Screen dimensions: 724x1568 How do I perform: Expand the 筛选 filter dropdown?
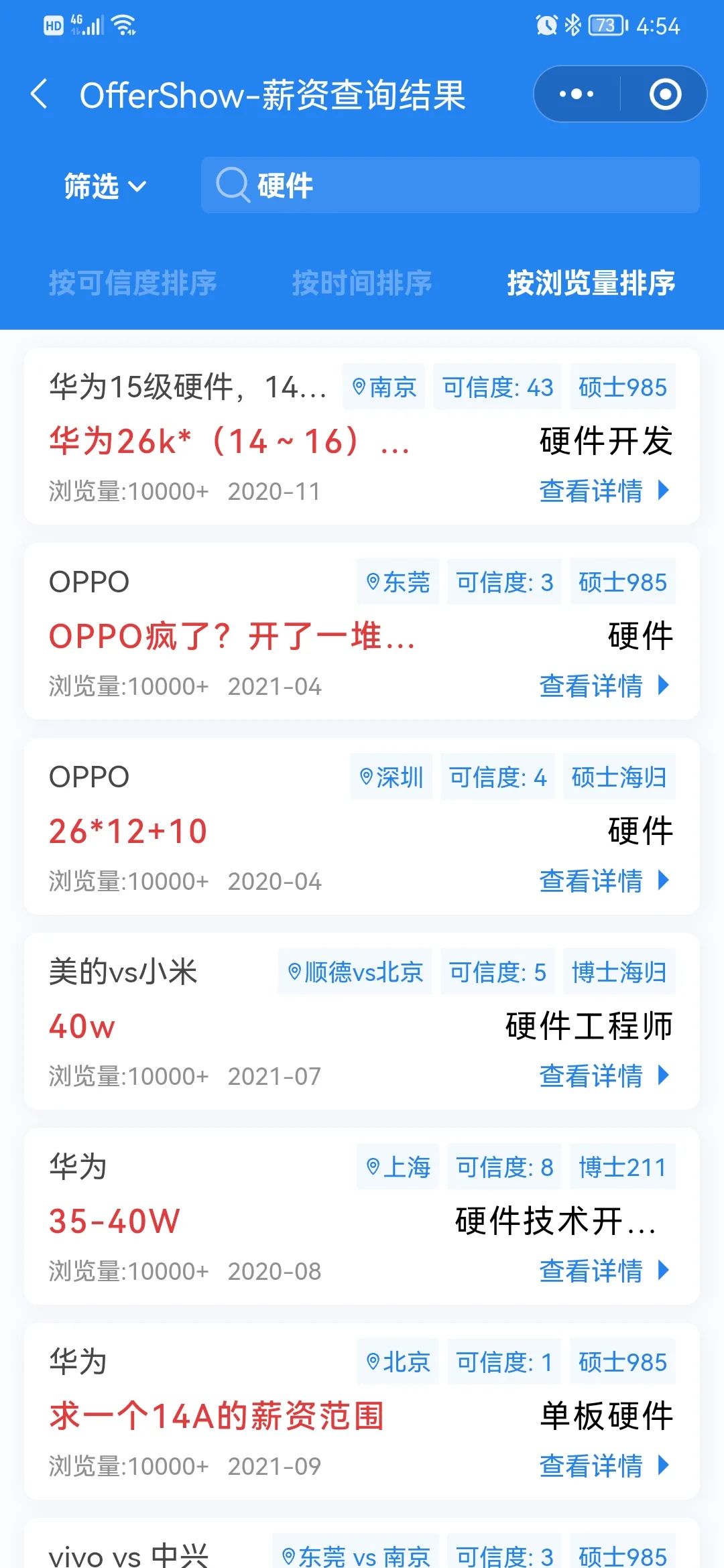point(105,186)
